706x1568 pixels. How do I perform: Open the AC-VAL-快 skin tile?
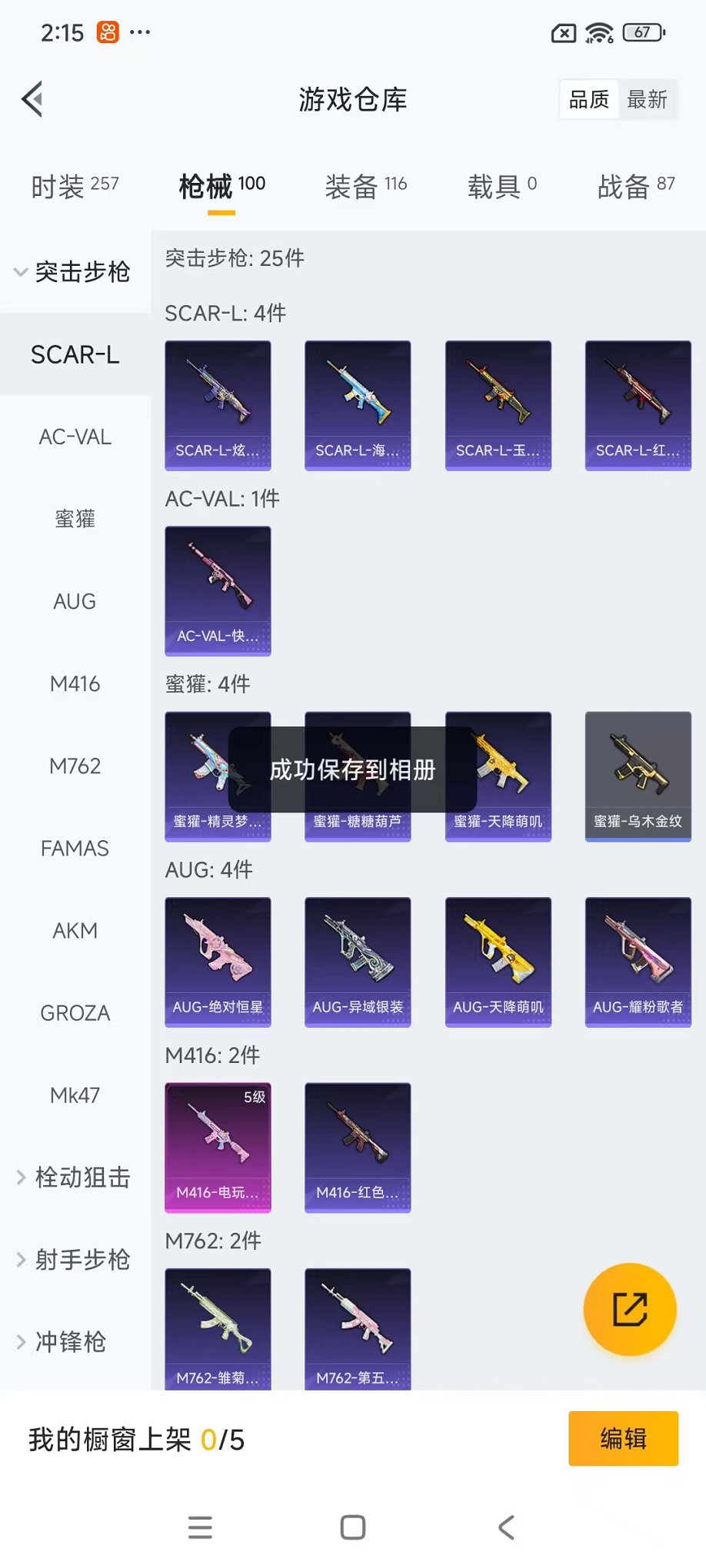point(218,590)
